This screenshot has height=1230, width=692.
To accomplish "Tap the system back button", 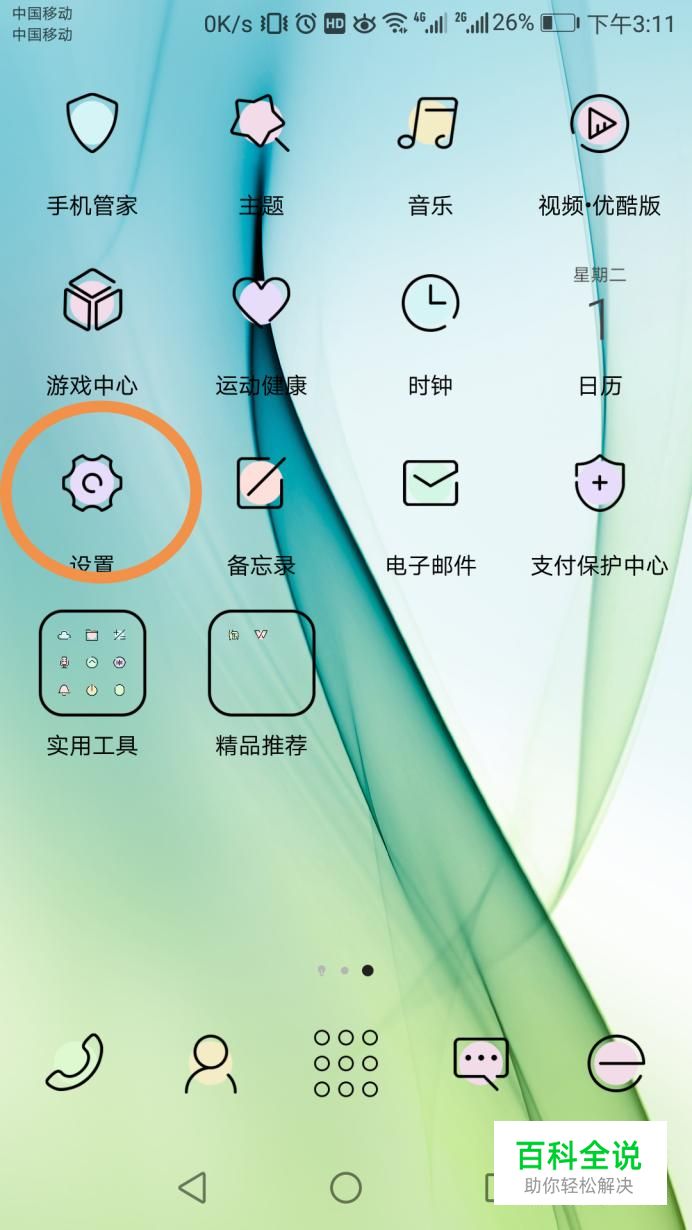I will click(x=192, y=1187).
